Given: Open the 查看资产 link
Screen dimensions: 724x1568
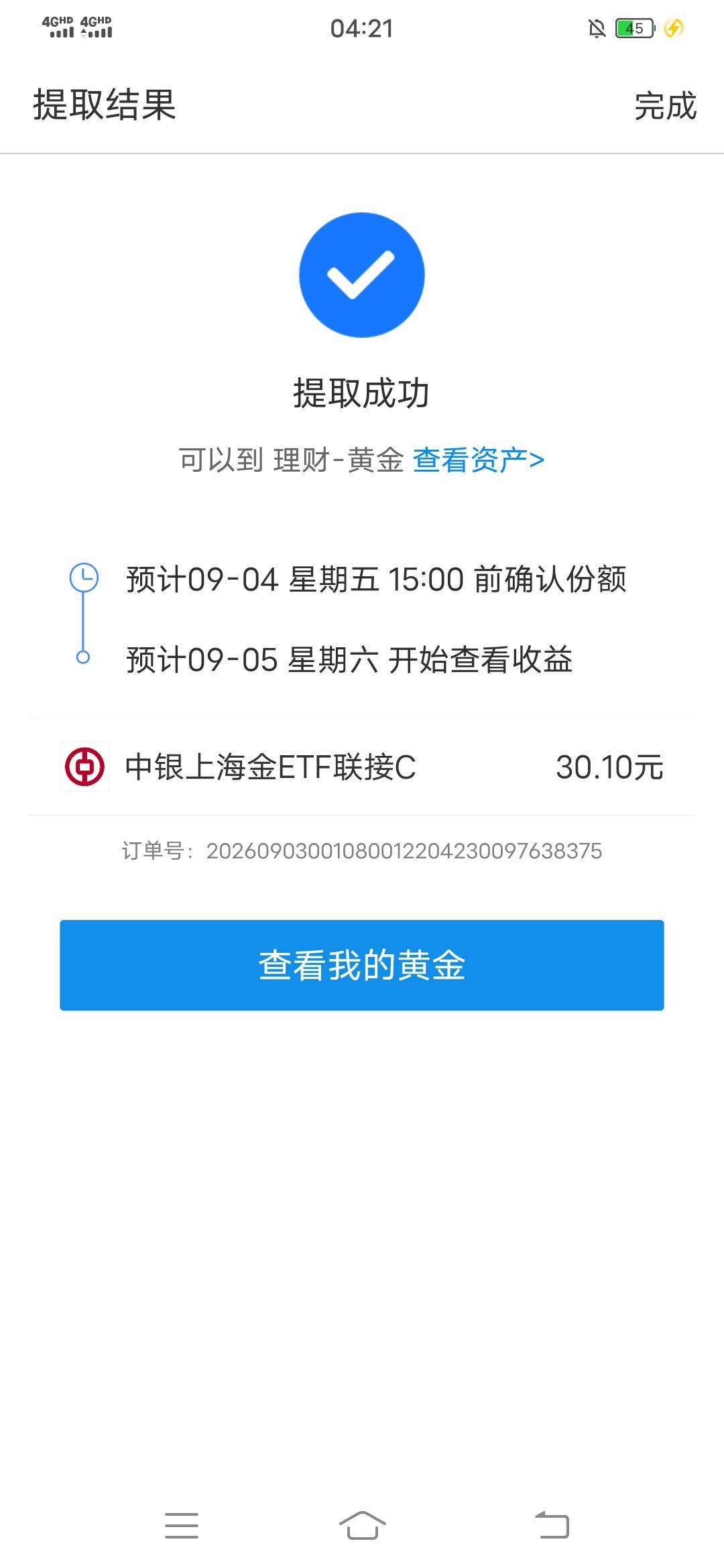Looking at the screenshot, I should click(x=479, y=460).
